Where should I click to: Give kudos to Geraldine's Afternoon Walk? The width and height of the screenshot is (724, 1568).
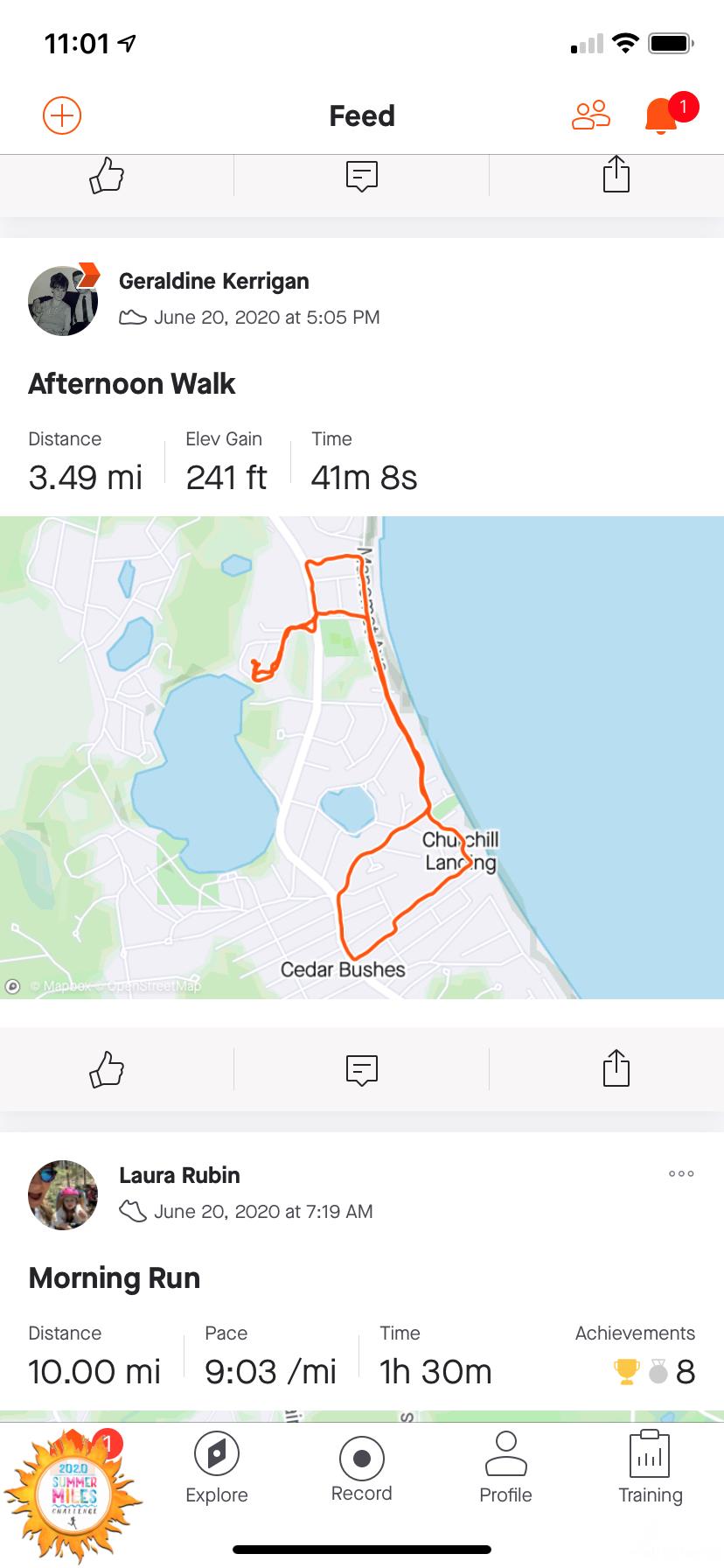tap(107, 1069)
